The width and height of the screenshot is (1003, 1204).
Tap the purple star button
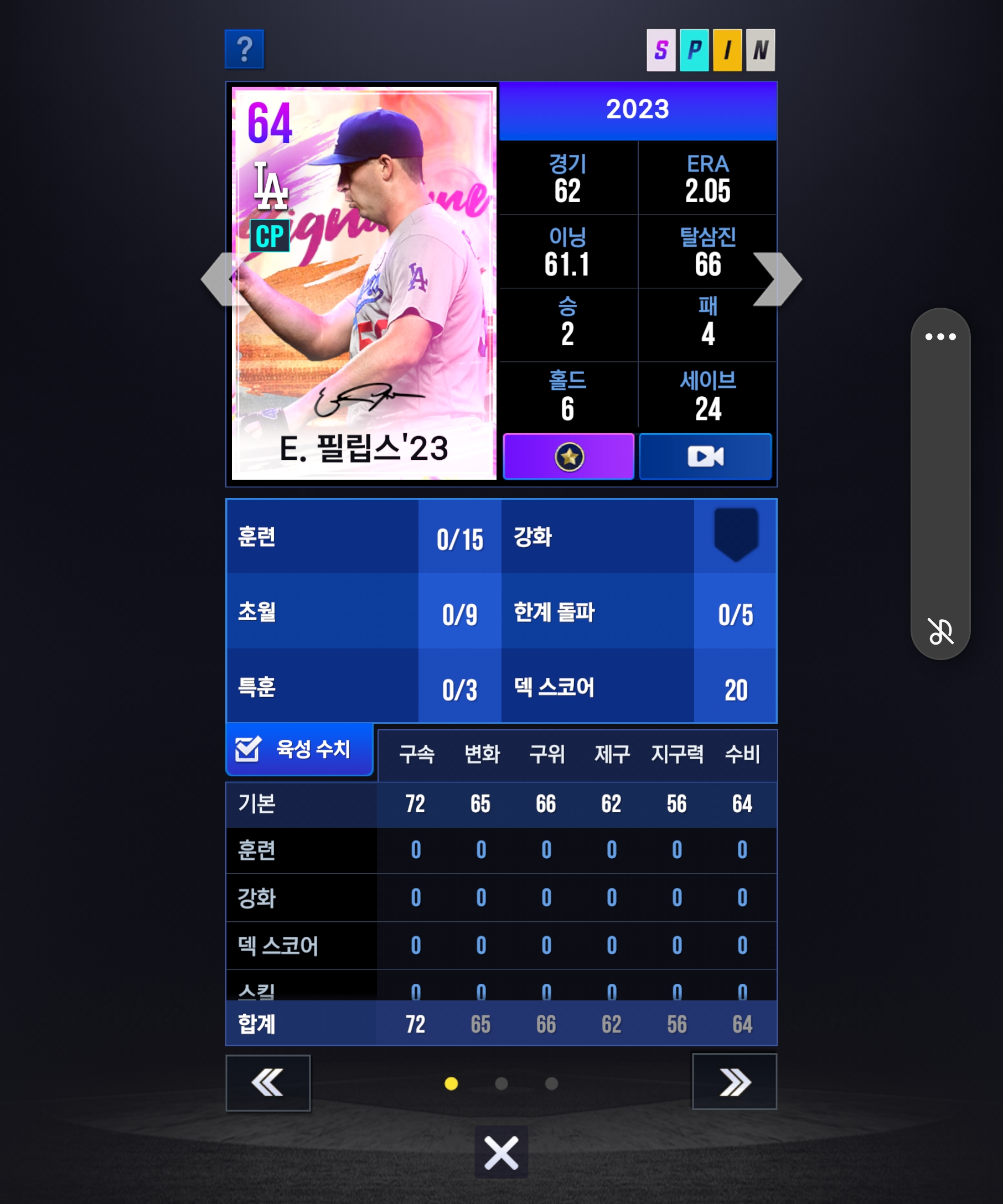tap(568, 456)
